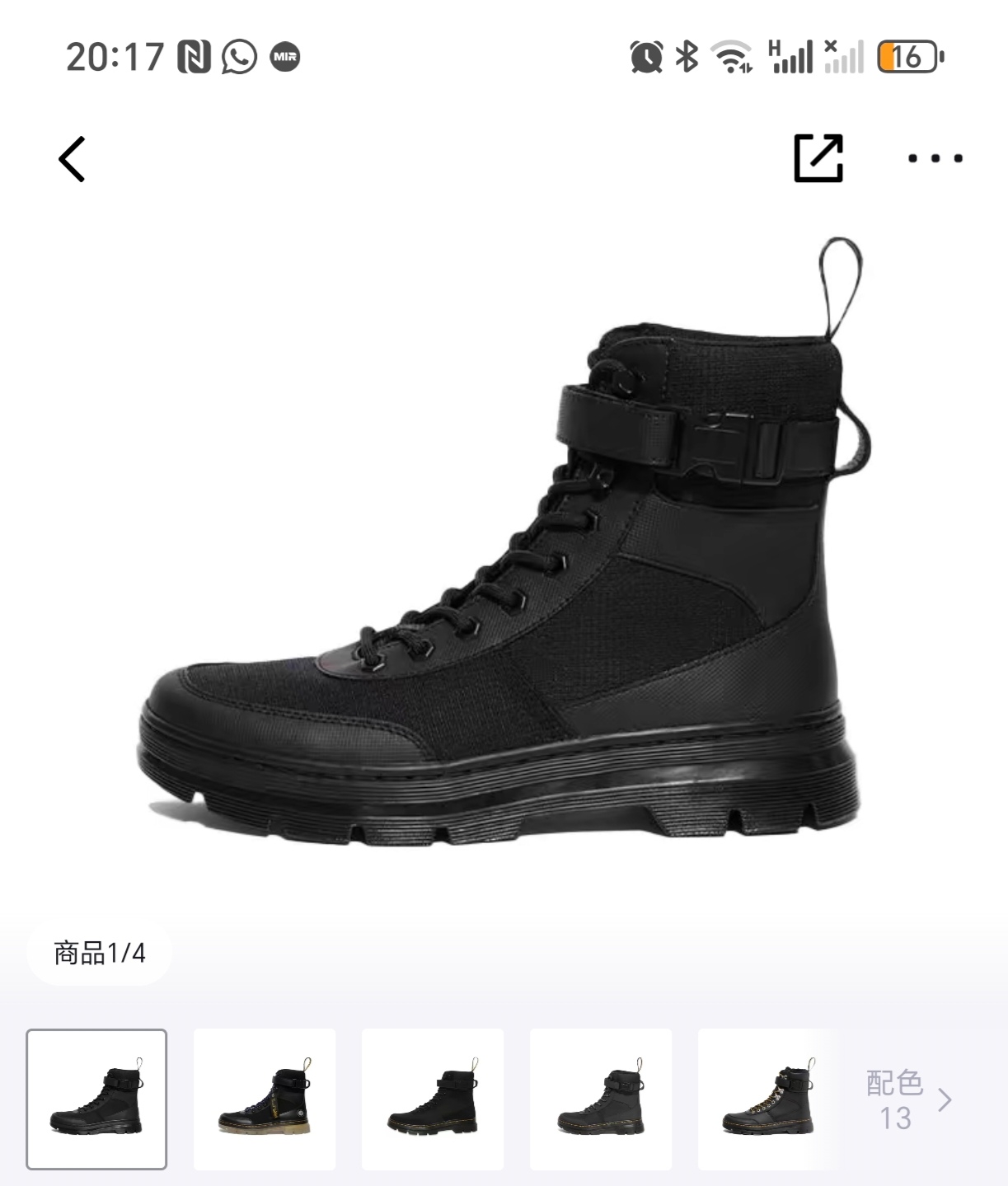This screenshot has width=1008, height=1186.
Task: Pick the boot colorway with yellow patterned laces
Action: coord(768,1099)
